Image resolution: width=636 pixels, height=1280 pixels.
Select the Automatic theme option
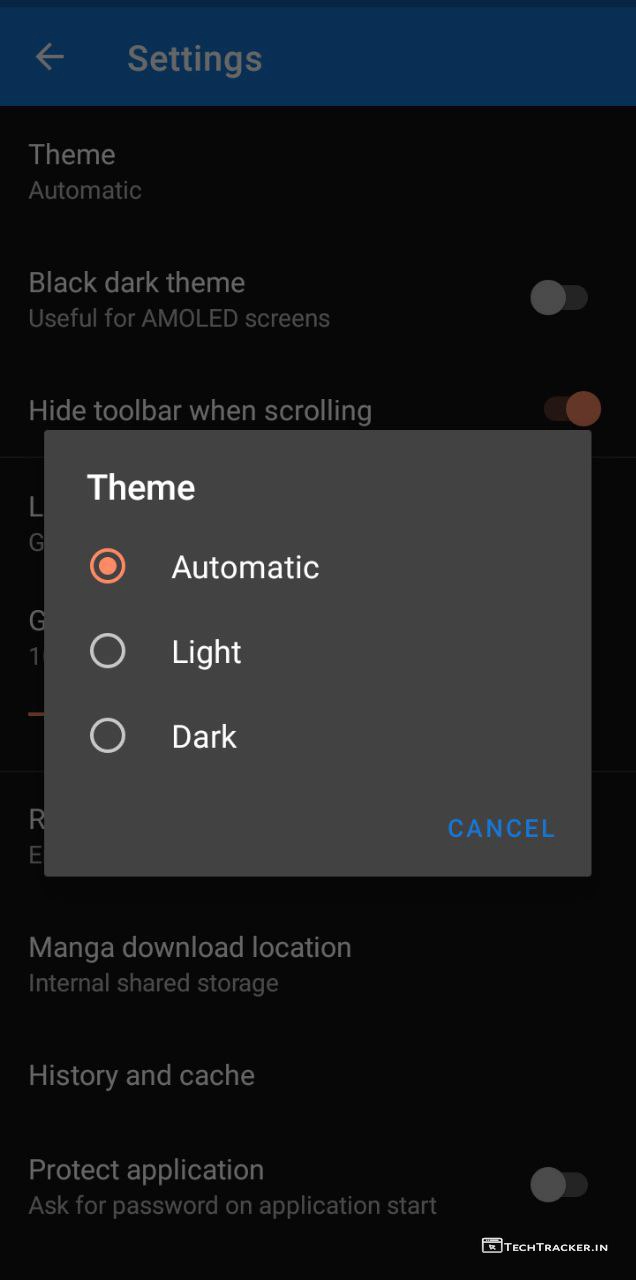(108, 567)
